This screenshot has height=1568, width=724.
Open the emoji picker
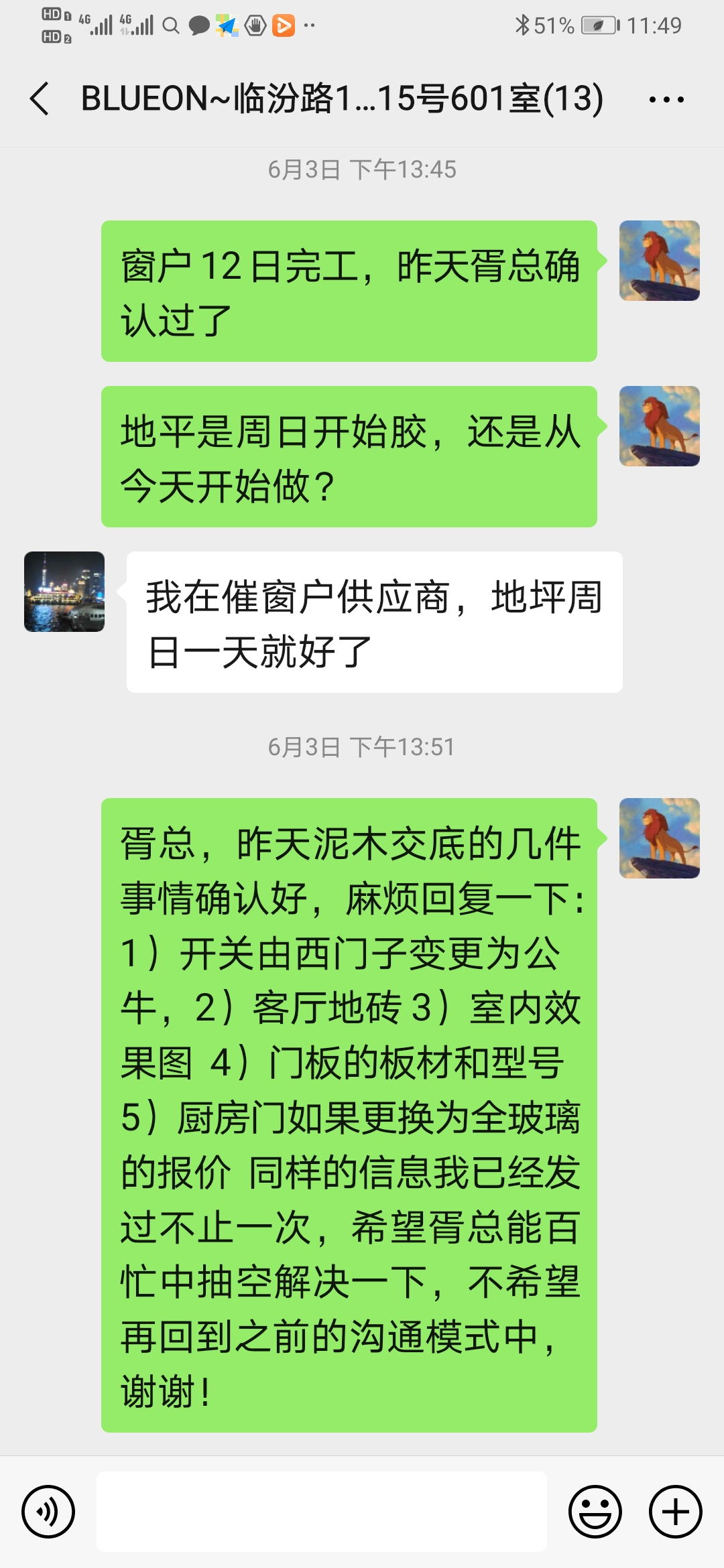[595, 1512]
